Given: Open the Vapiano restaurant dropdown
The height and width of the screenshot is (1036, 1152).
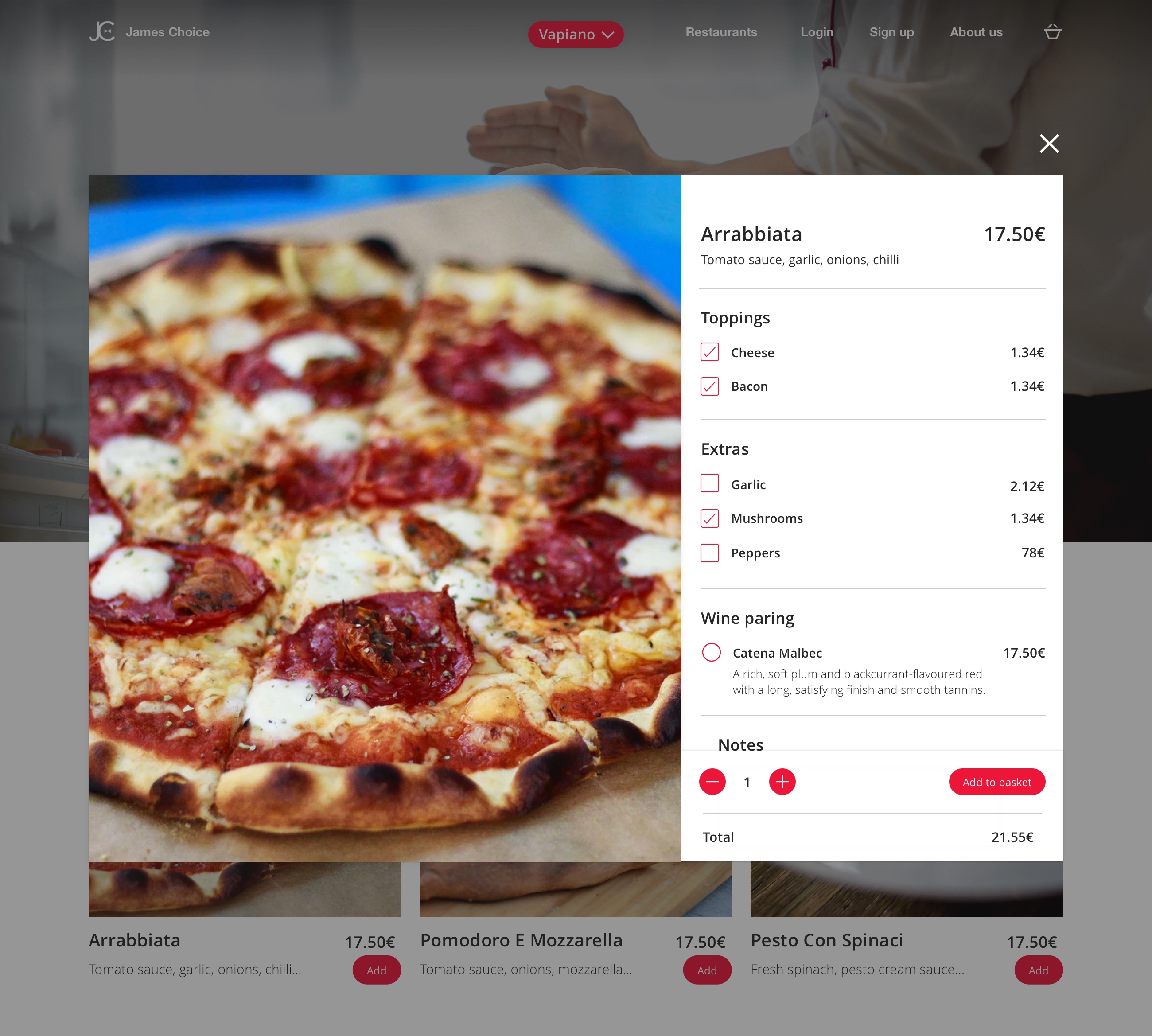Looking at the screenshot, I should click(576, 35).
